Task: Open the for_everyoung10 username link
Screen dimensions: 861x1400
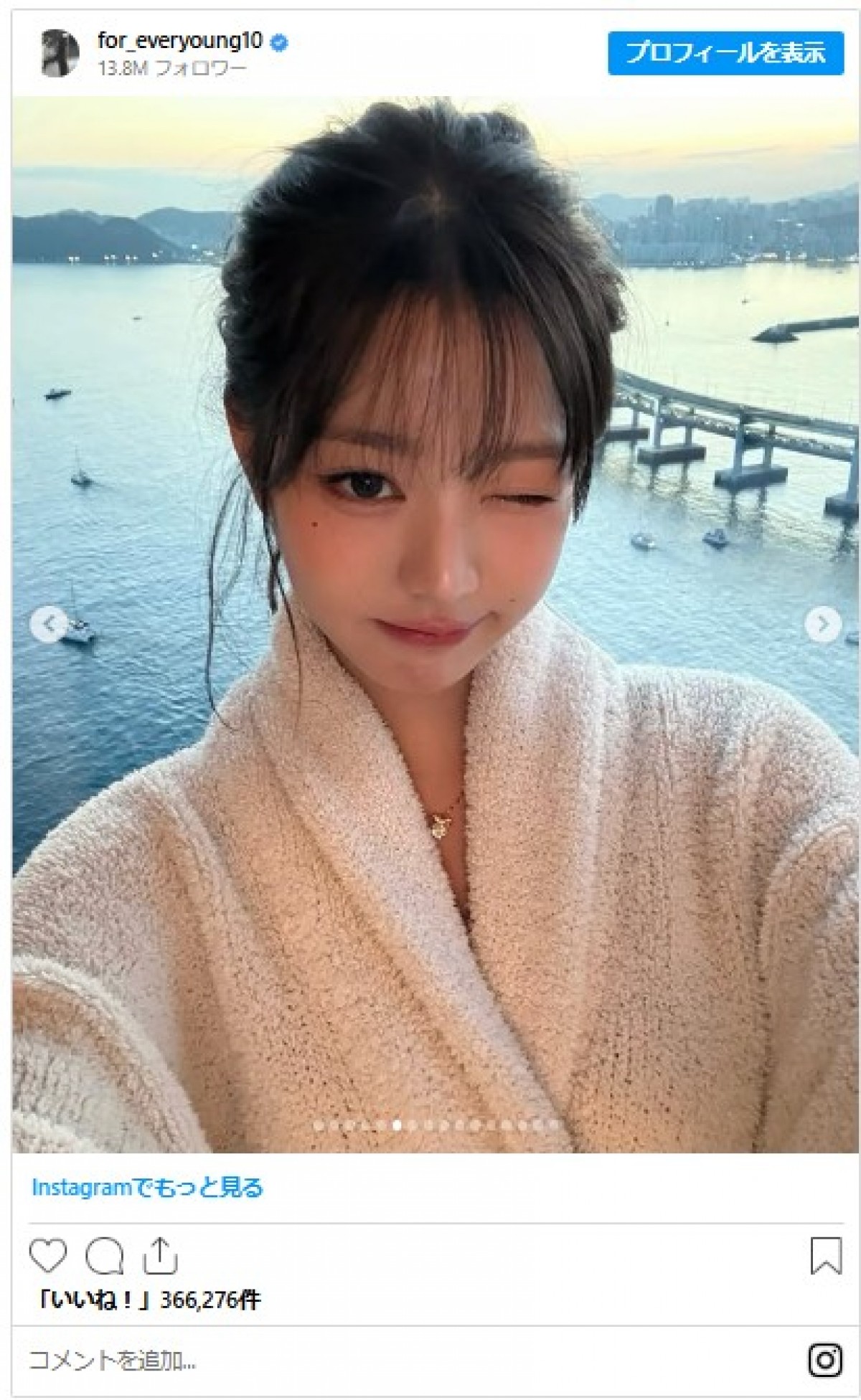Action: click(x=180, y=41)
